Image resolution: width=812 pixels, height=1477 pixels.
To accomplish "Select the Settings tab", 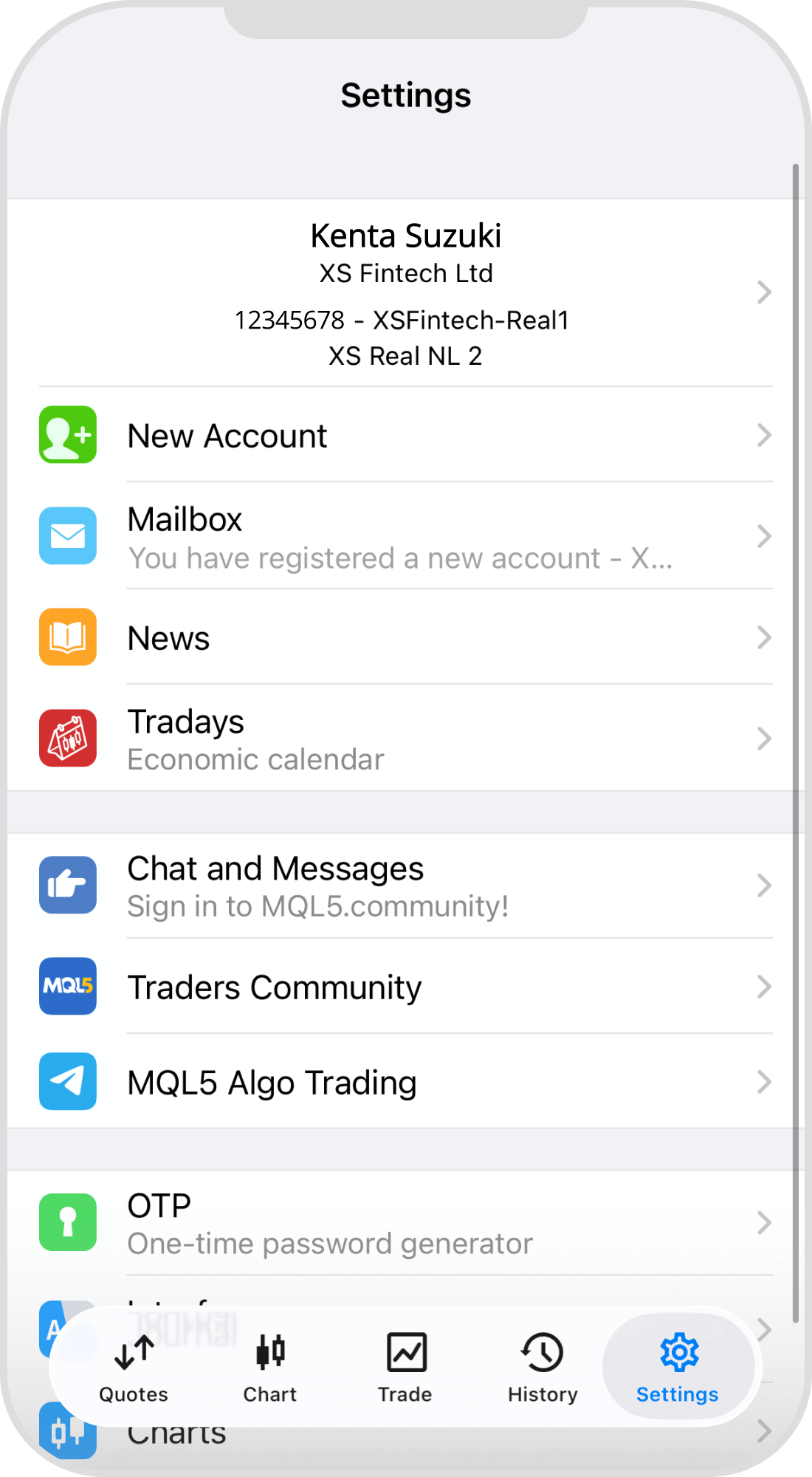I will tap(678, 1367).
